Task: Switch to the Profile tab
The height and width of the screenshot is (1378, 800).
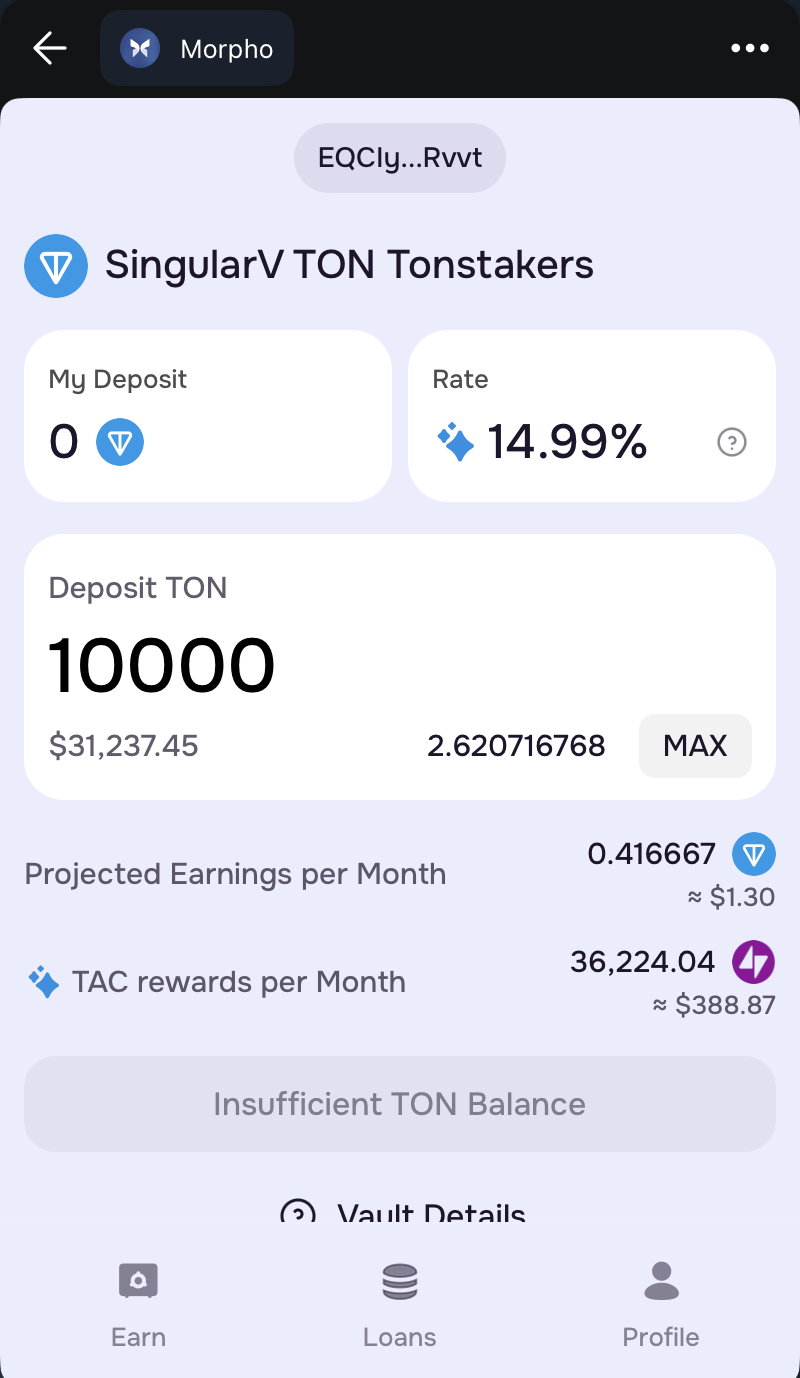Action: (660, 1305)
